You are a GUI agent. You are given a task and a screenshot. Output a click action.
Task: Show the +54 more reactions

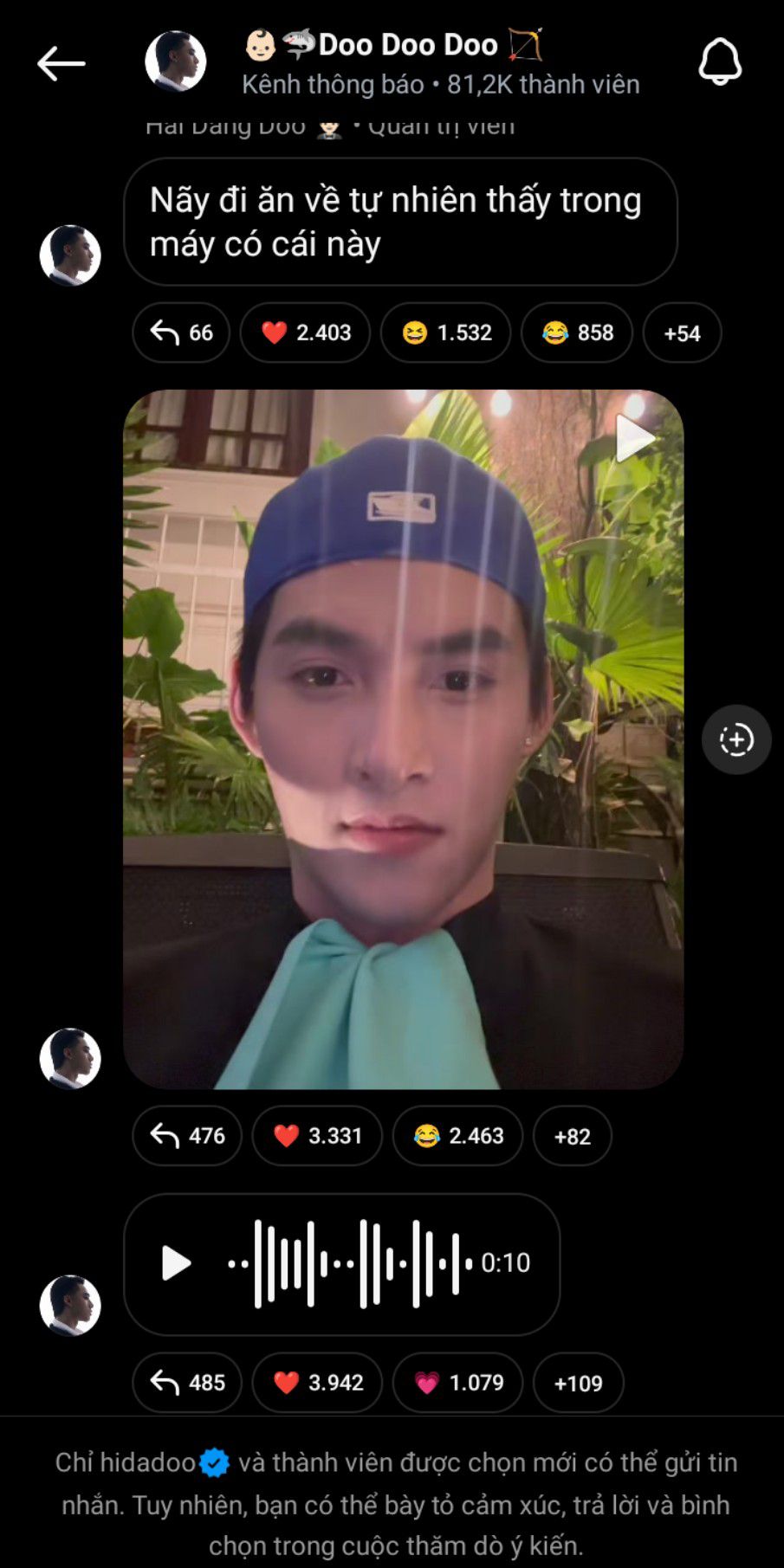click(x=682, y=332)
